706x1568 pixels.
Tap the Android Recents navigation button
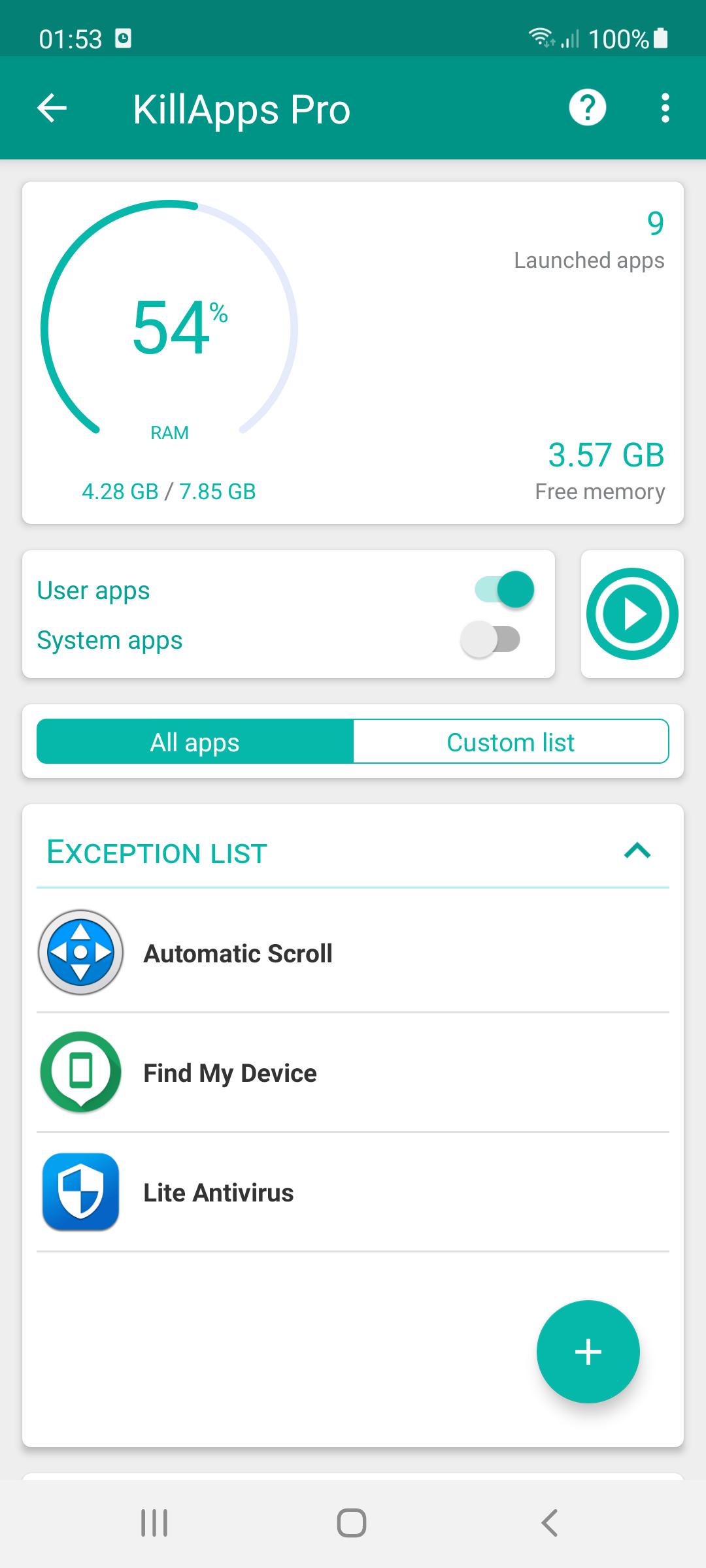[154, 1522]
